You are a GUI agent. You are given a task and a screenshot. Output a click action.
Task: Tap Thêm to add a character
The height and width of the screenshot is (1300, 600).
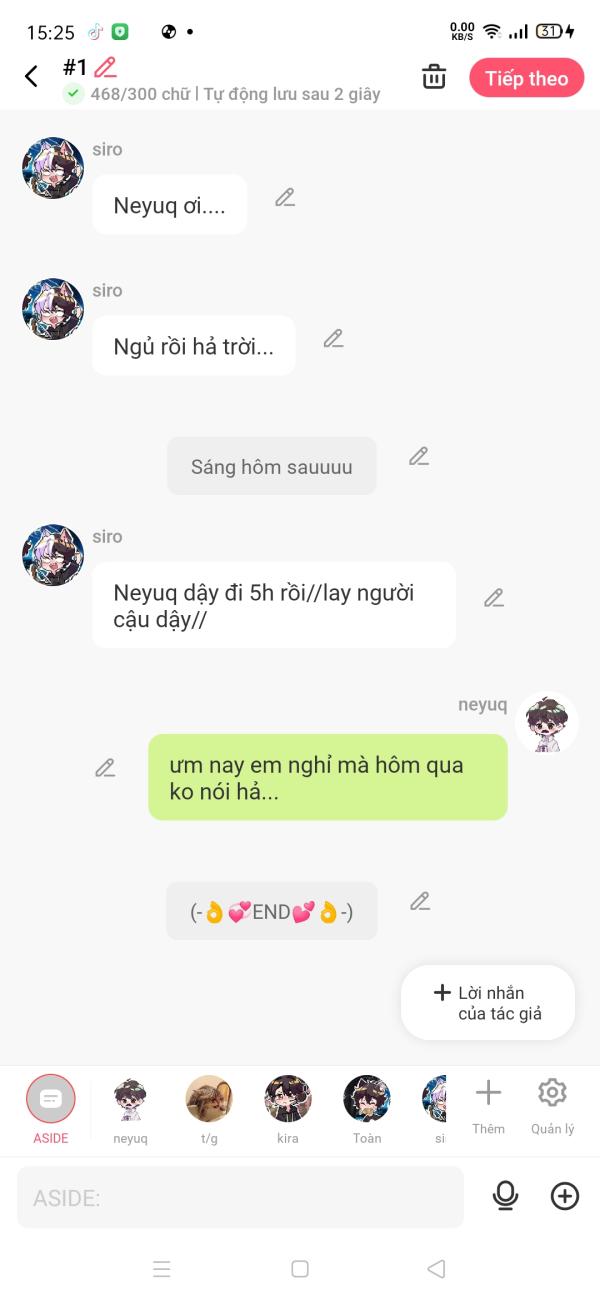point(488,1107)
